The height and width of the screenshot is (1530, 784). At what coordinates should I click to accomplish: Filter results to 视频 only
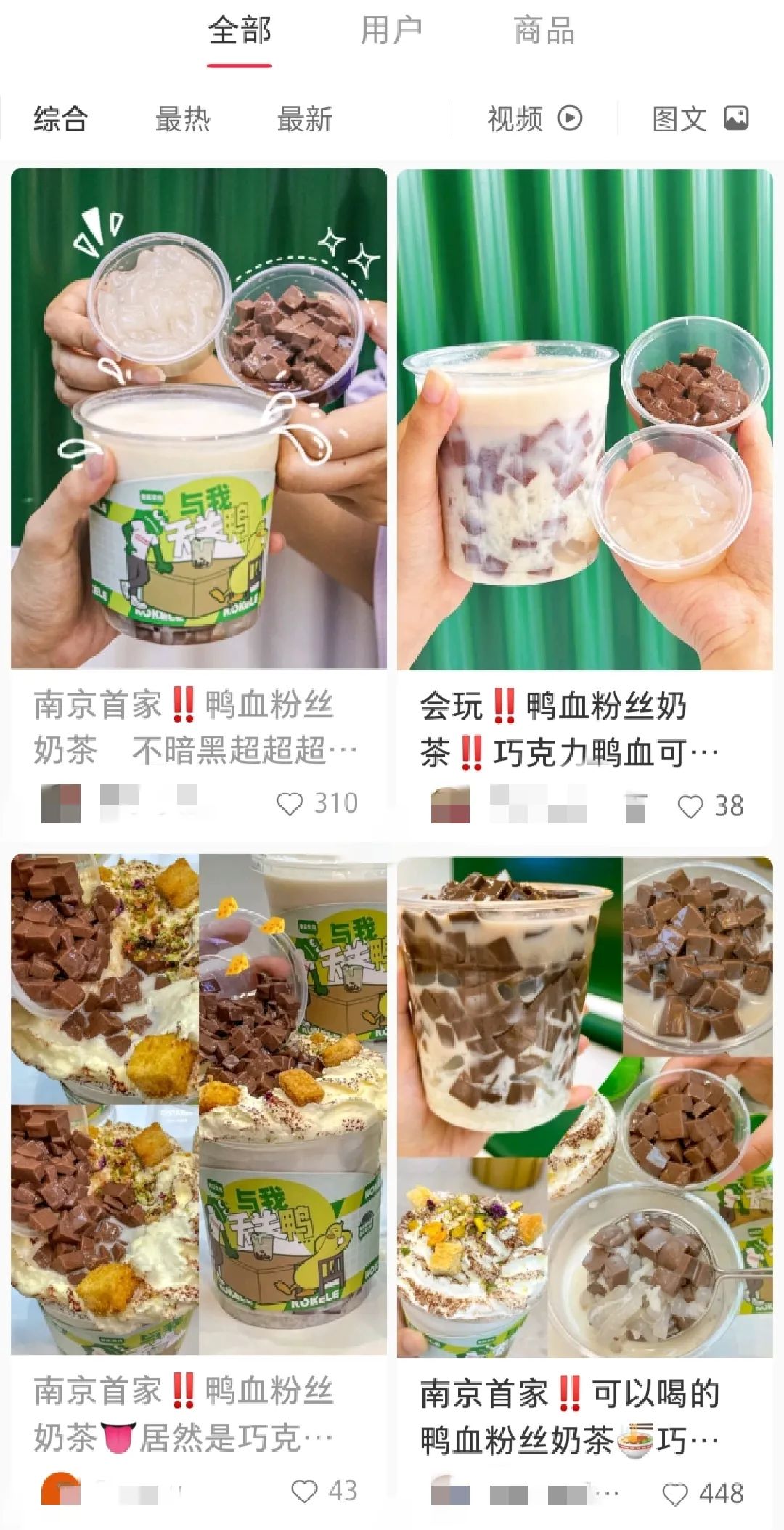[534, 118]
